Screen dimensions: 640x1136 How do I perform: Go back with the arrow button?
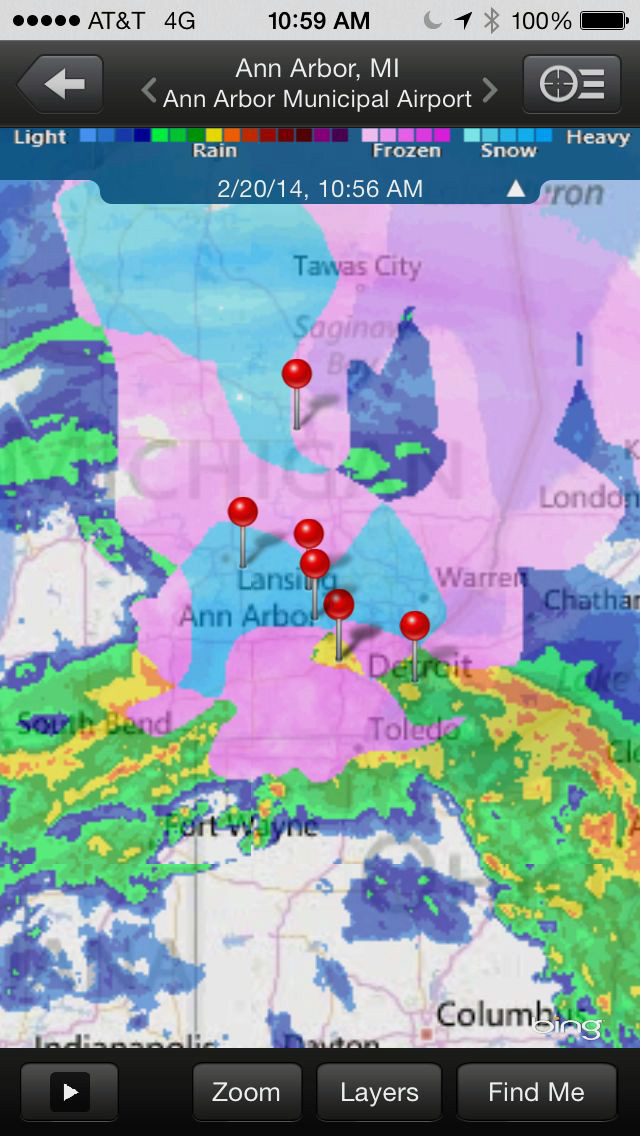(x=60, y=84)
